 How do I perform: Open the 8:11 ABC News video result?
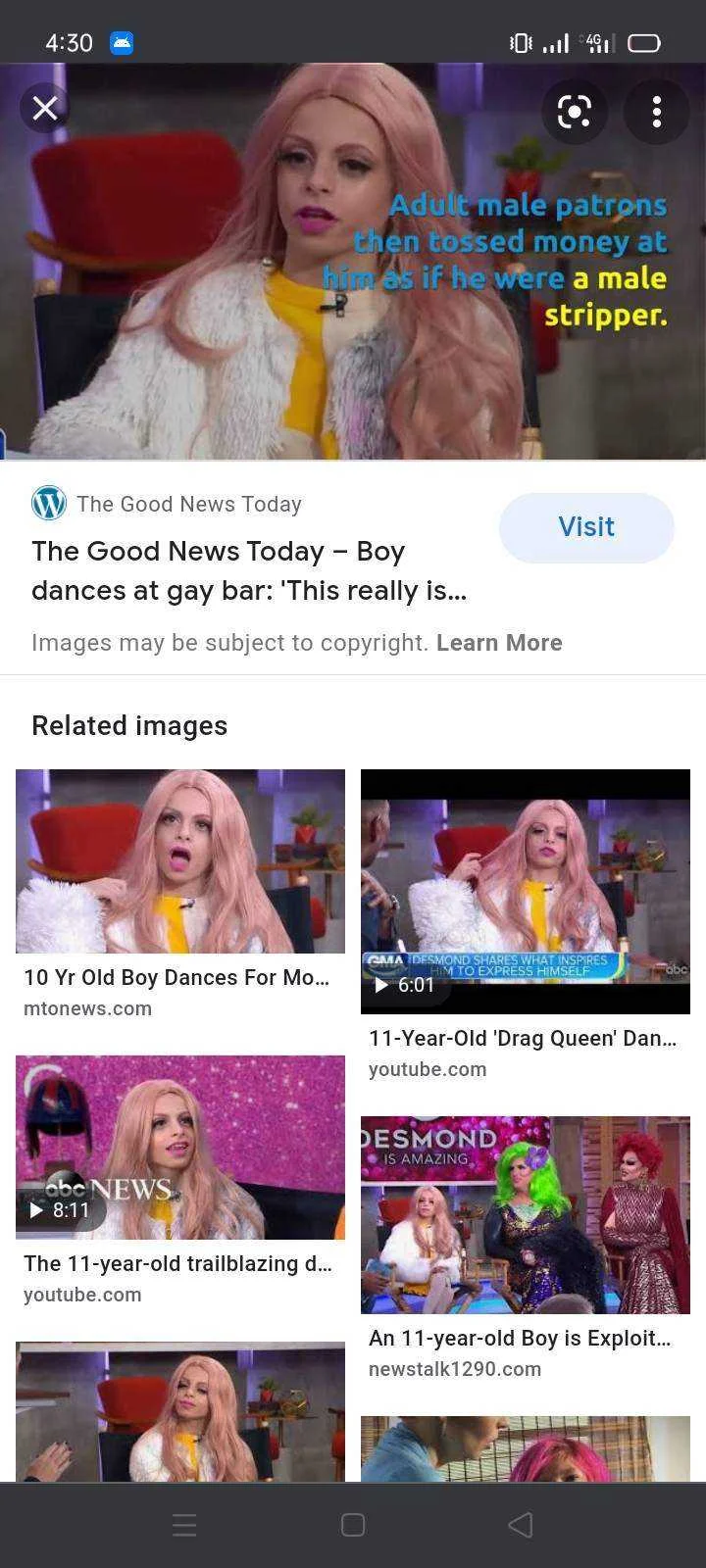(x=180, y=1148)
